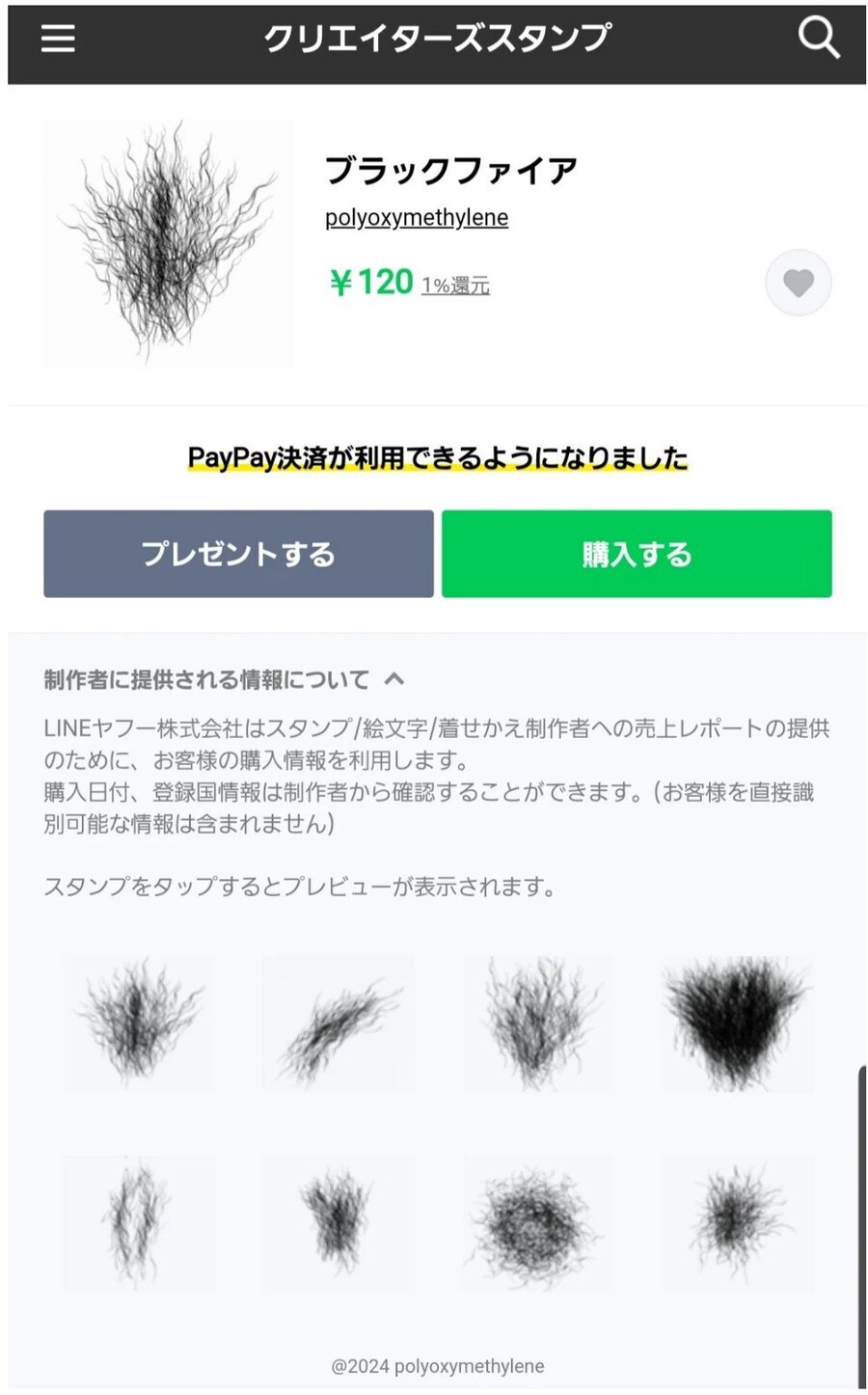
Task: Select the dense black fire stamp preview
Action: click(x=736, y=1023)
